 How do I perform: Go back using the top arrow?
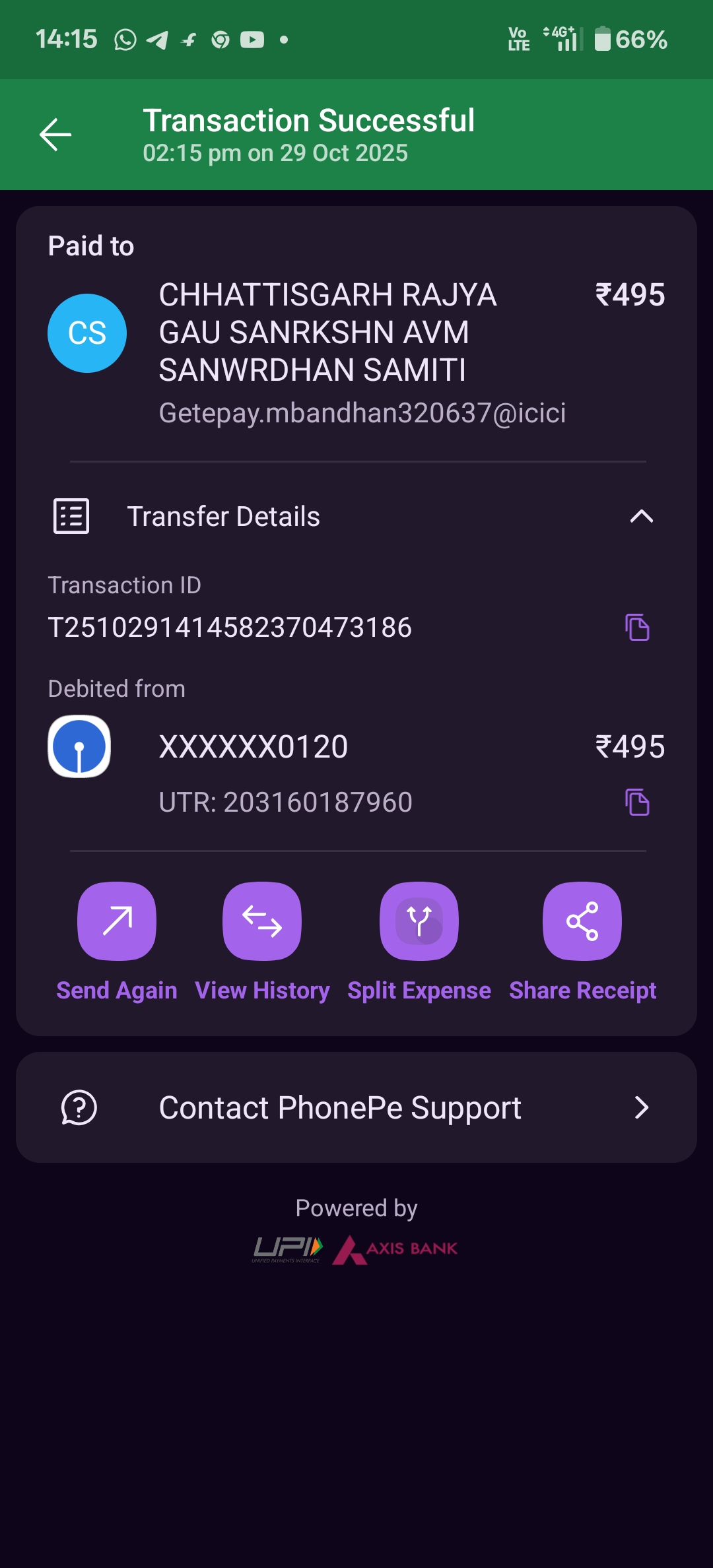[x=55, y=135]
